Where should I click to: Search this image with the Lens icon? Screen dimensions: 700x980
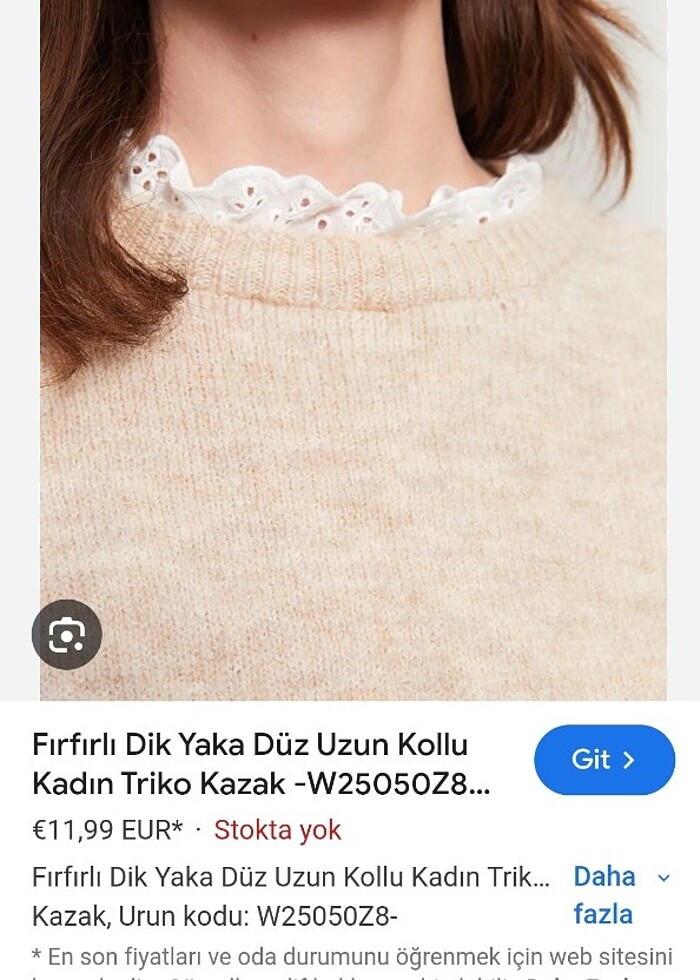point(67,634)
